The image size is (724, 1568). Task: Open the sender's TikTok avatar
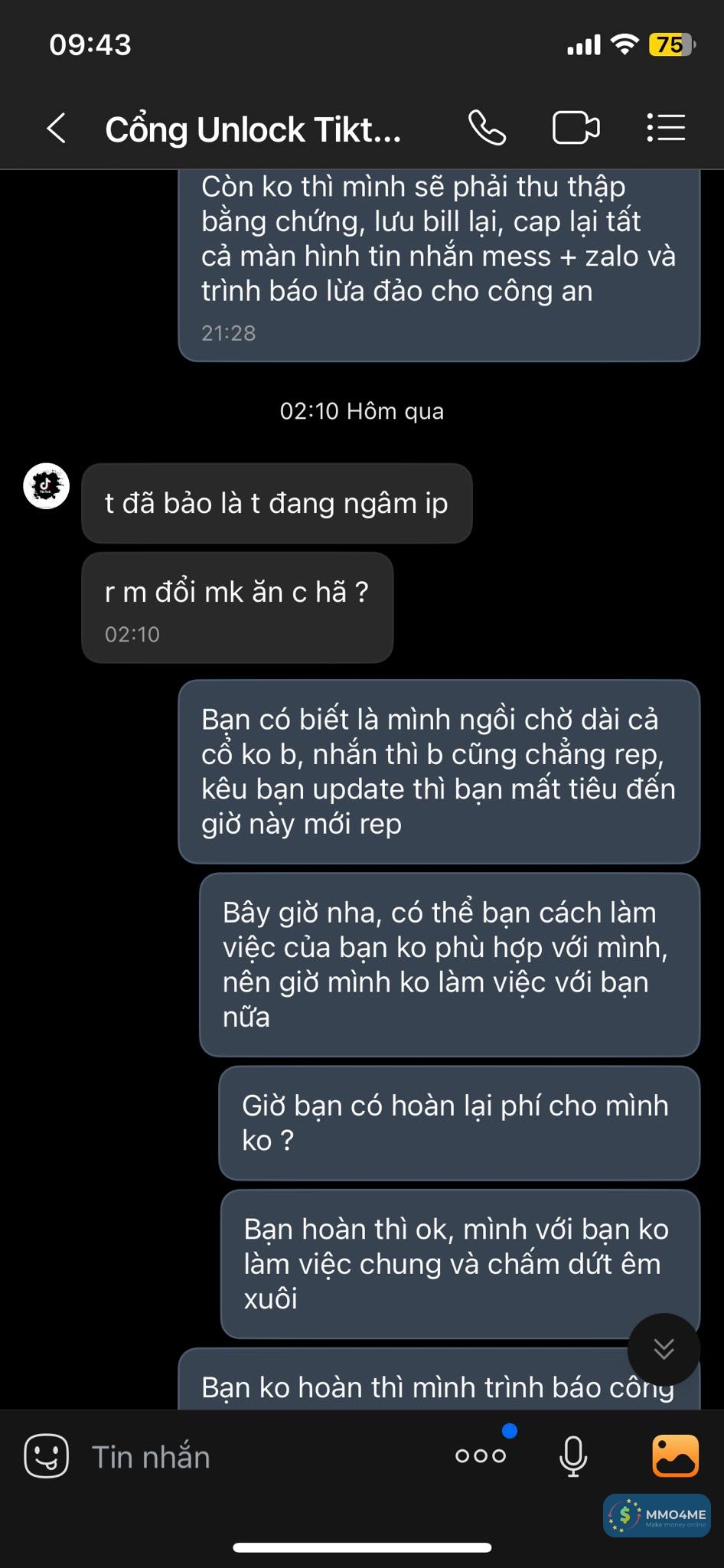[47, 486]
